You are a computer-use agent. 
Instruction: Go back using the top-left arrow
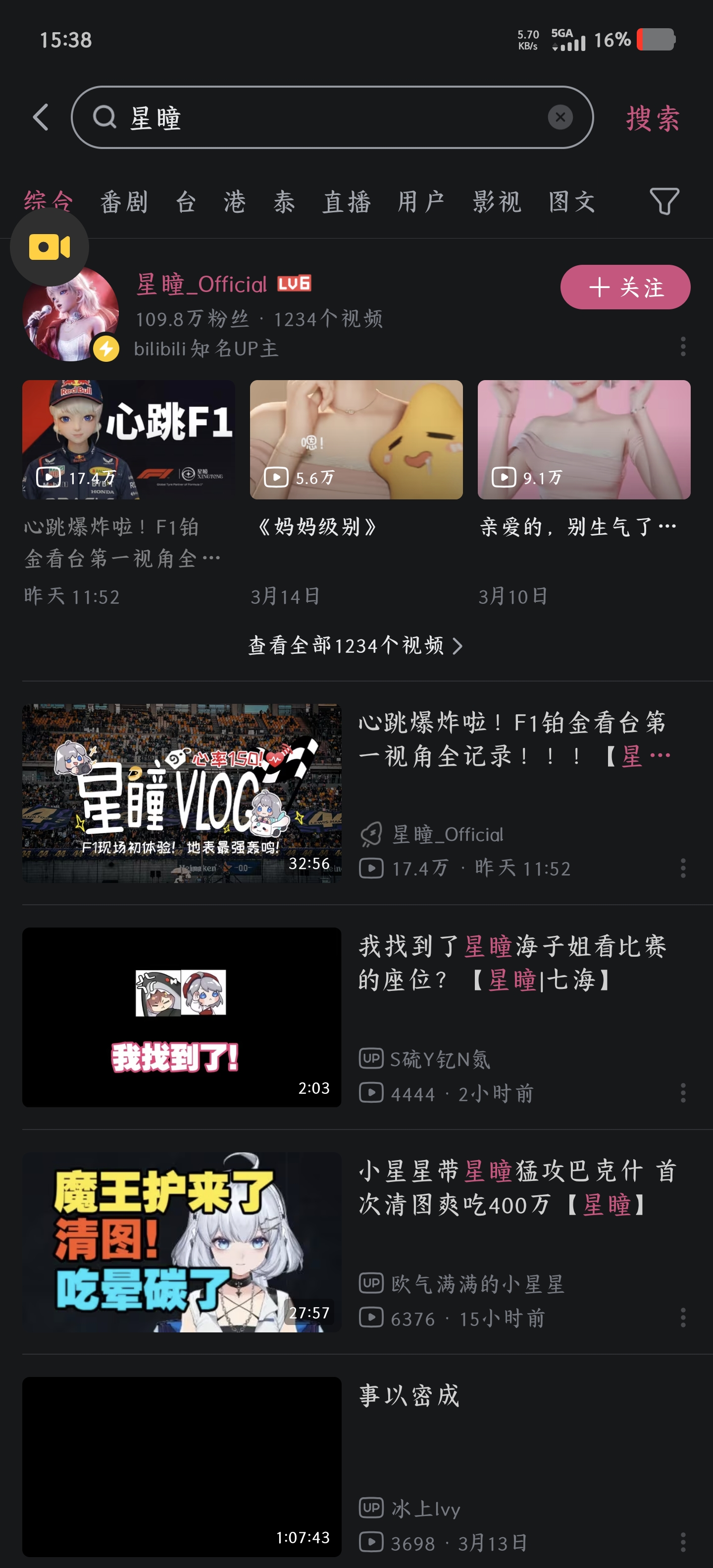41,117
